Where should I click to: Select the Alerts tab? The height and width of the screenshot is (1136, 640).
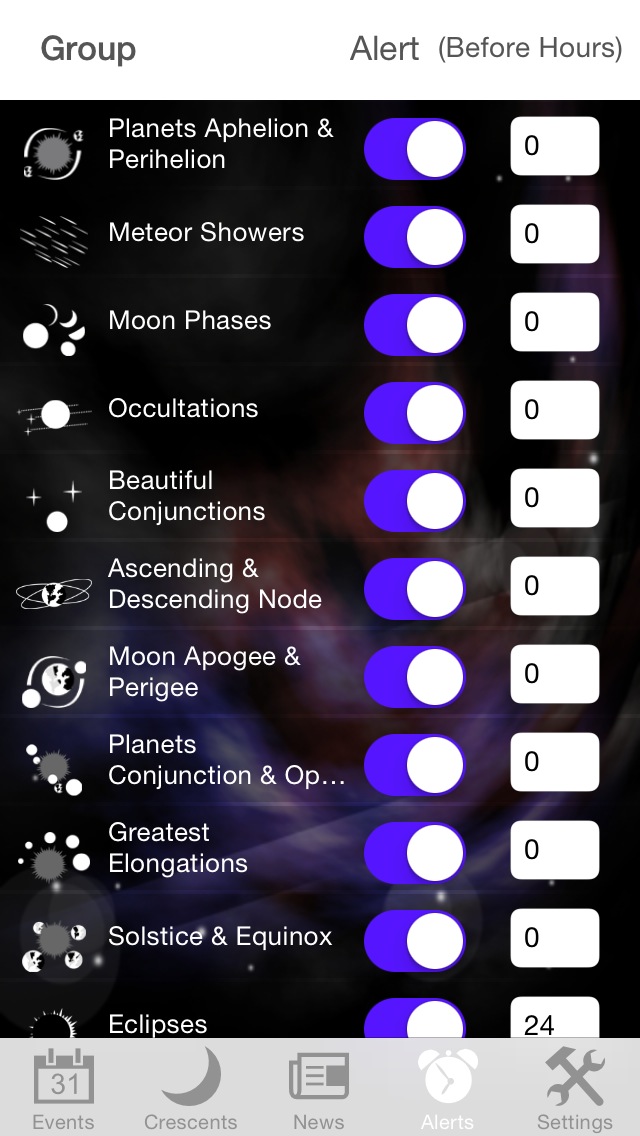click(447, 1090)
